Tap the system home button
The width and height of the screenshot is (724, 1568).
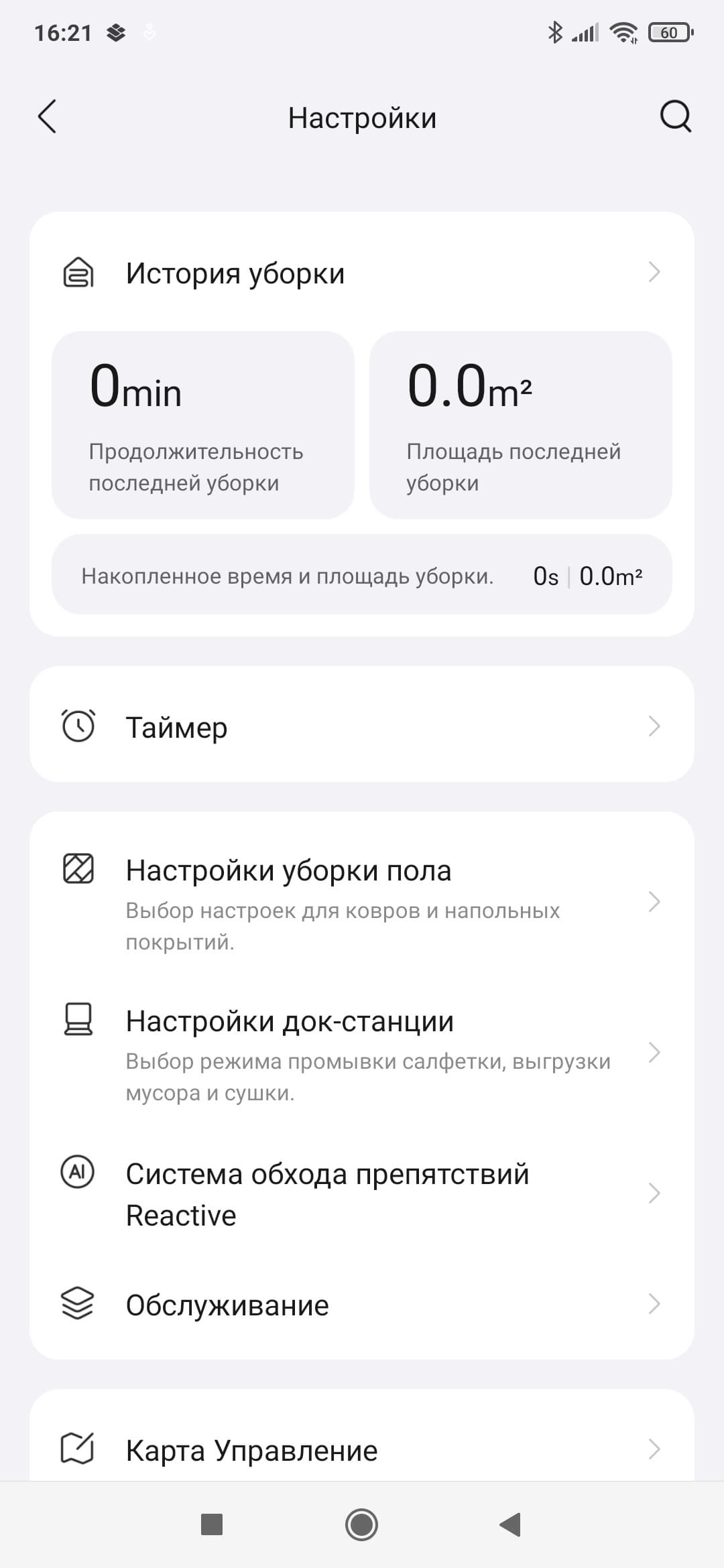(361, 1524)
